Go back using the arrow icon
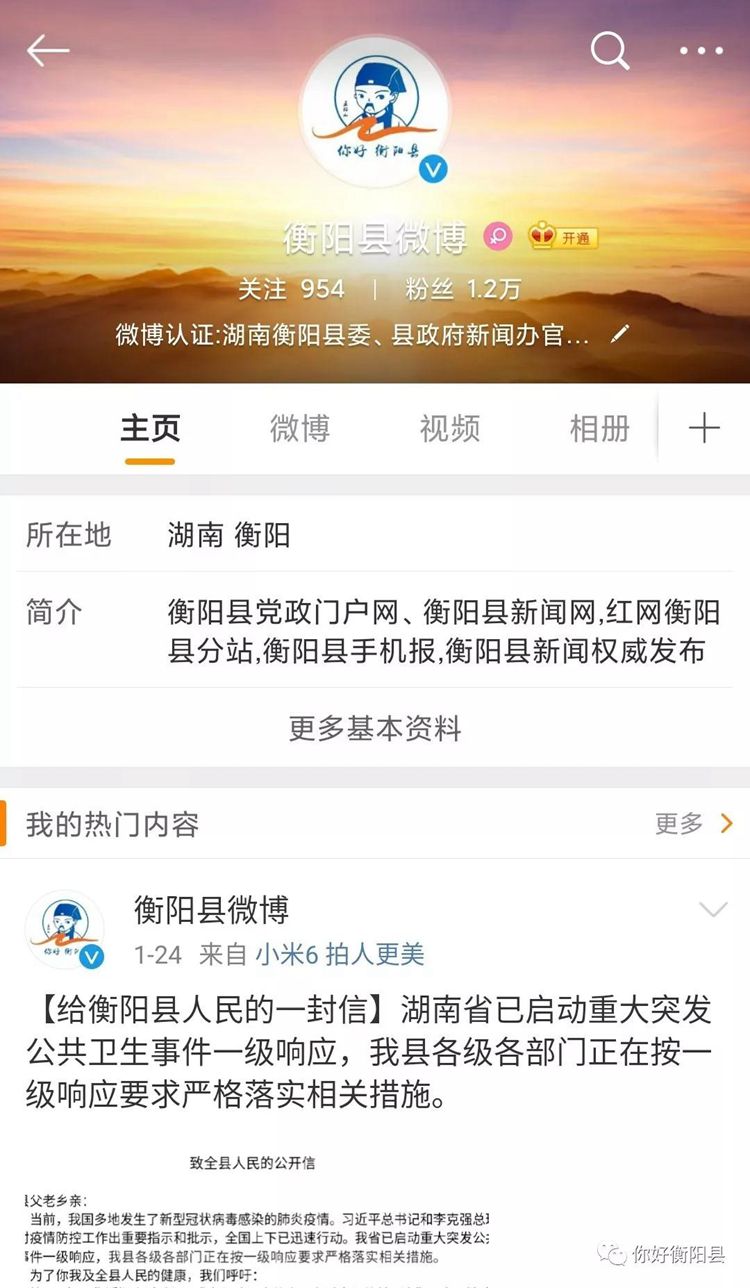 coord(48,50)
